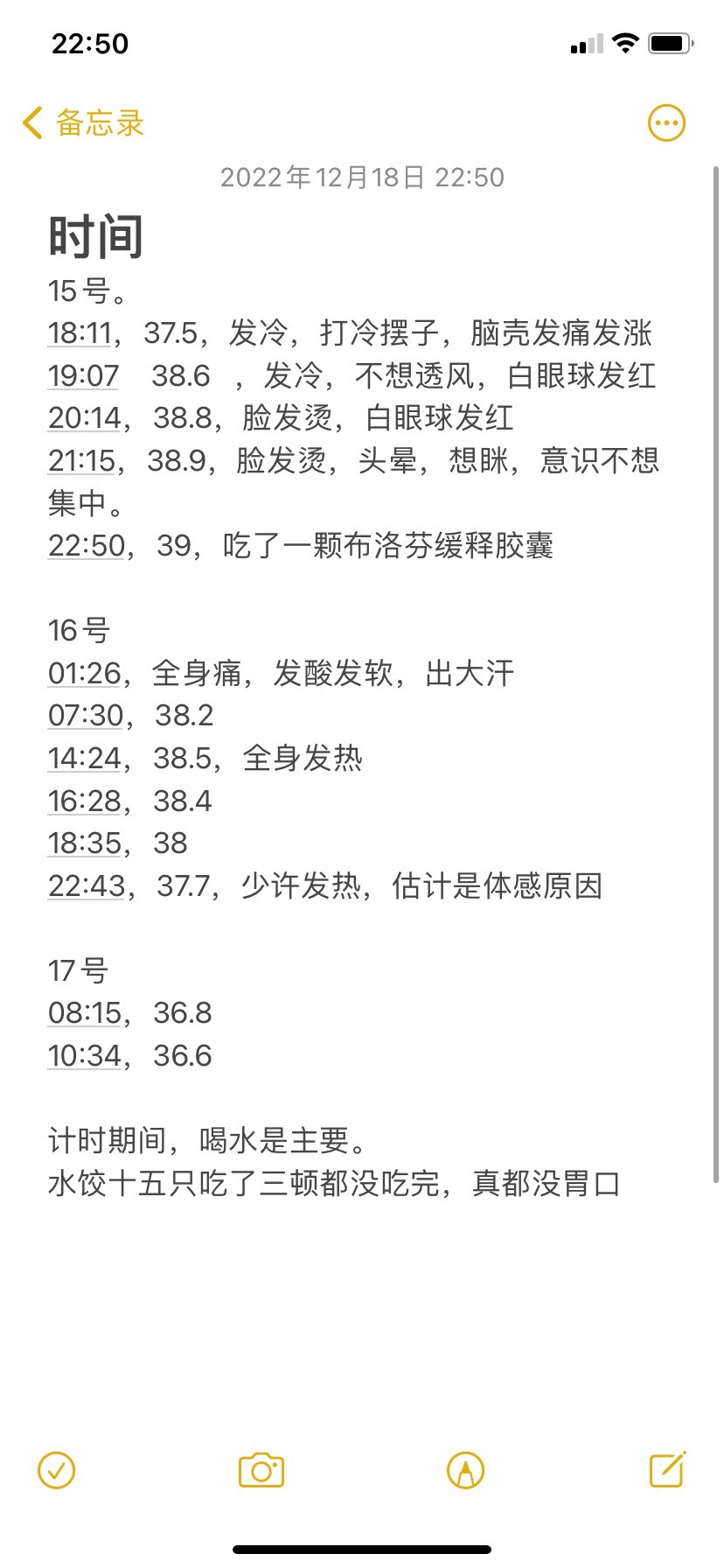Tap the underlined 14:24 time link
Image resolution: width=724 pixels, height=1568 pixels.
pyautogui.click(x=84, y=758)
